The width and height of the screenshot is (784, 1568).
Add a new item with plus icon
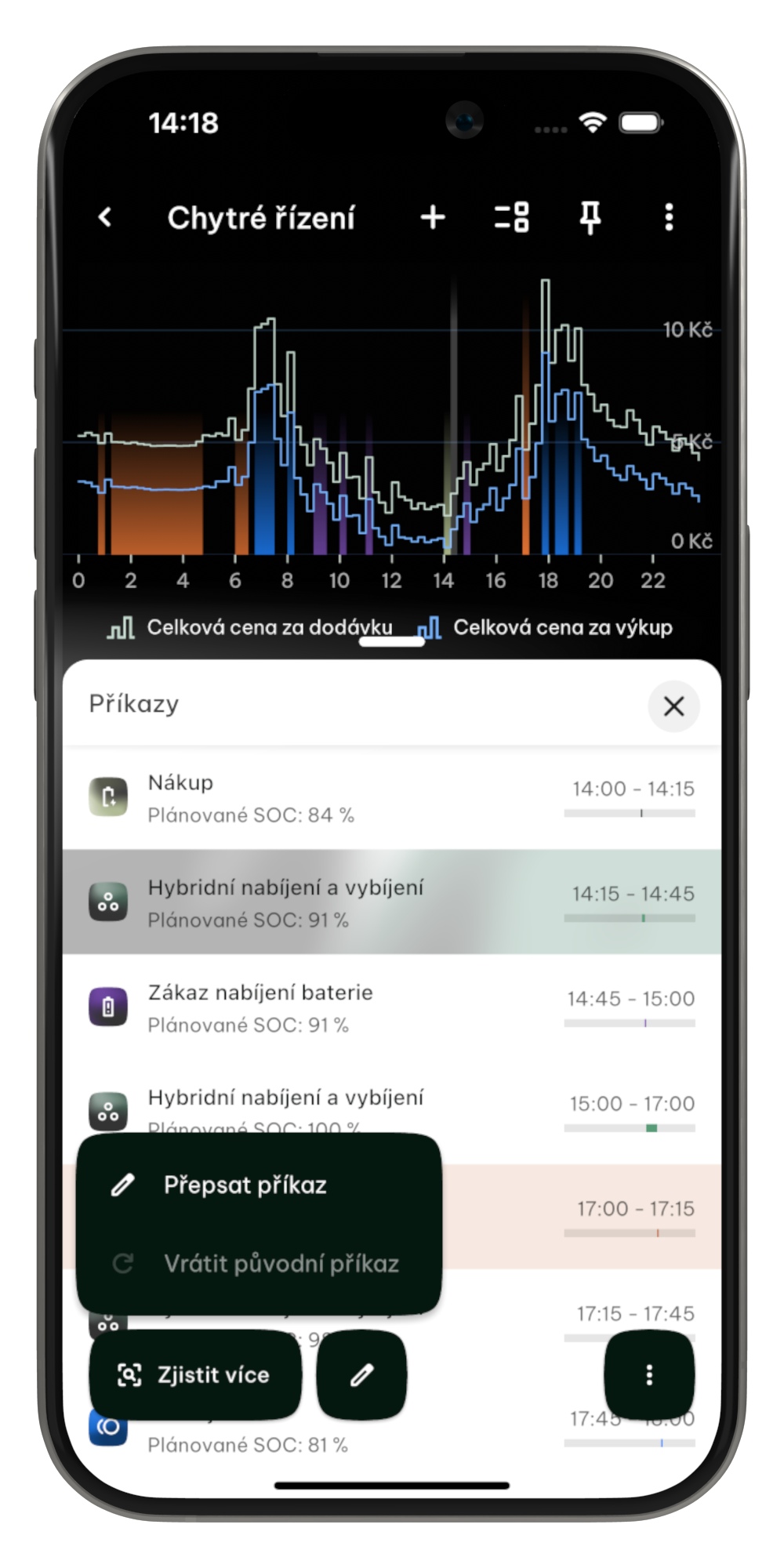tap(433, 217)
